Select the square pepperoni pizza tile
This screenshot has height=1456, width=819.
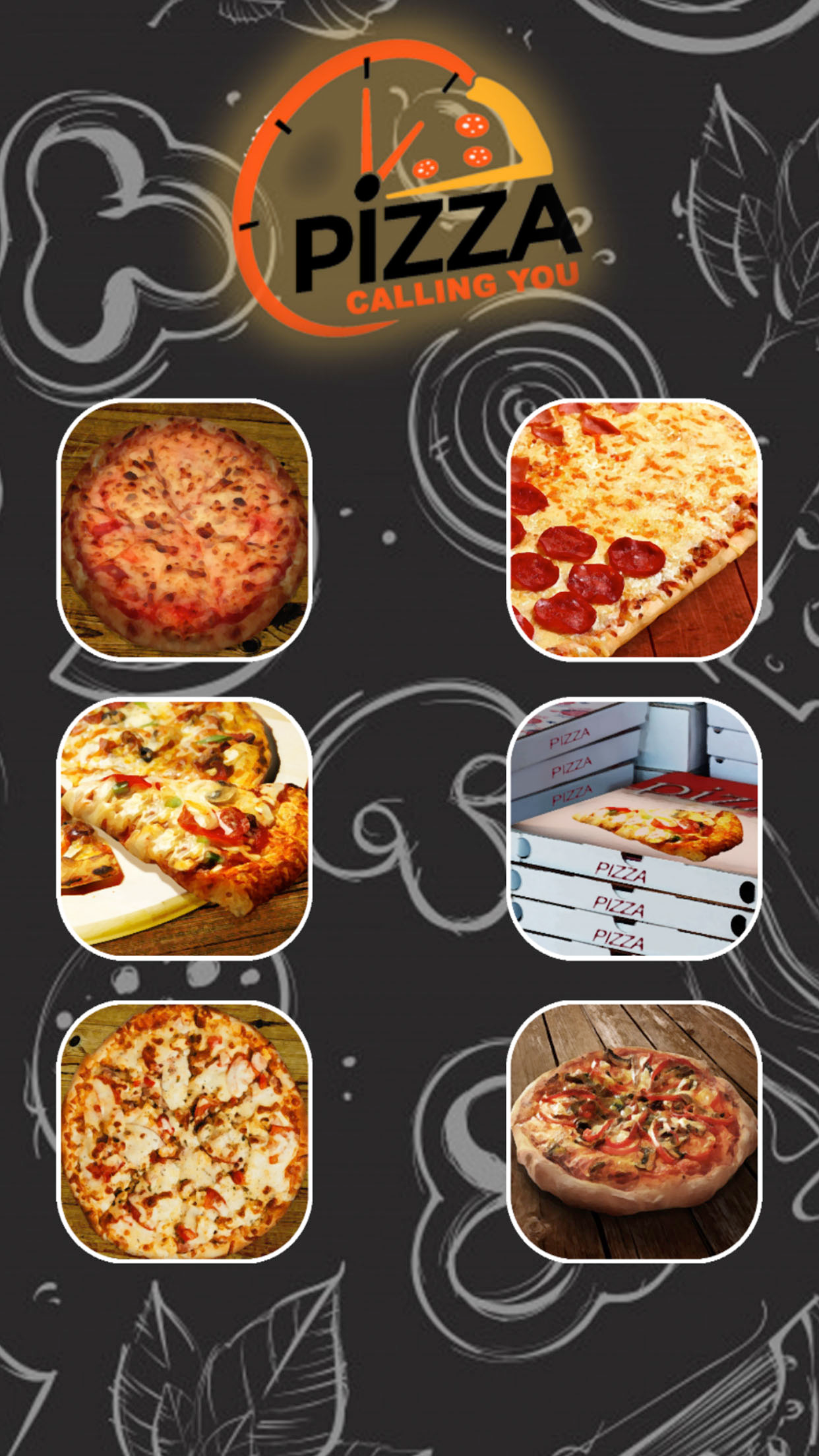[634, 530]
